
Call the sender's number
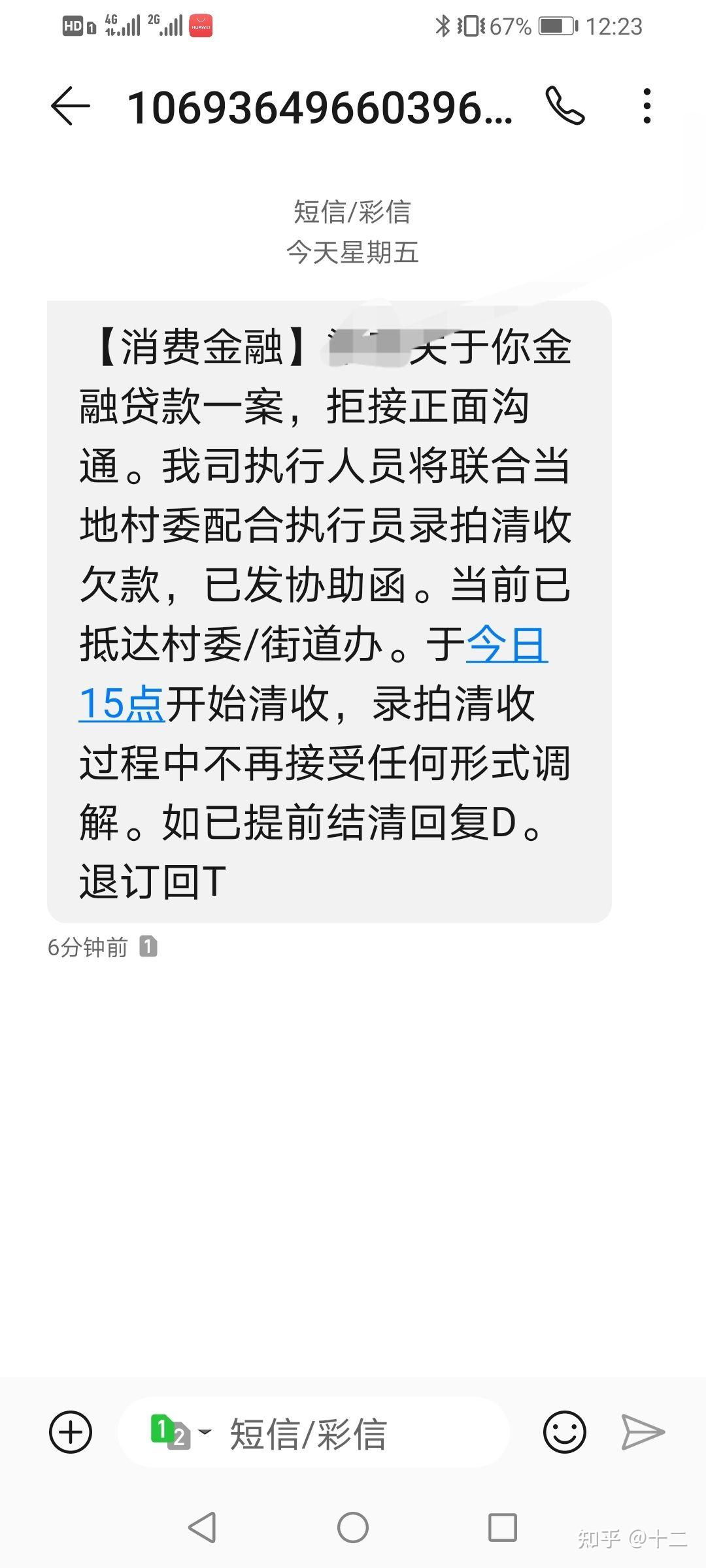(x=565, y=106)
